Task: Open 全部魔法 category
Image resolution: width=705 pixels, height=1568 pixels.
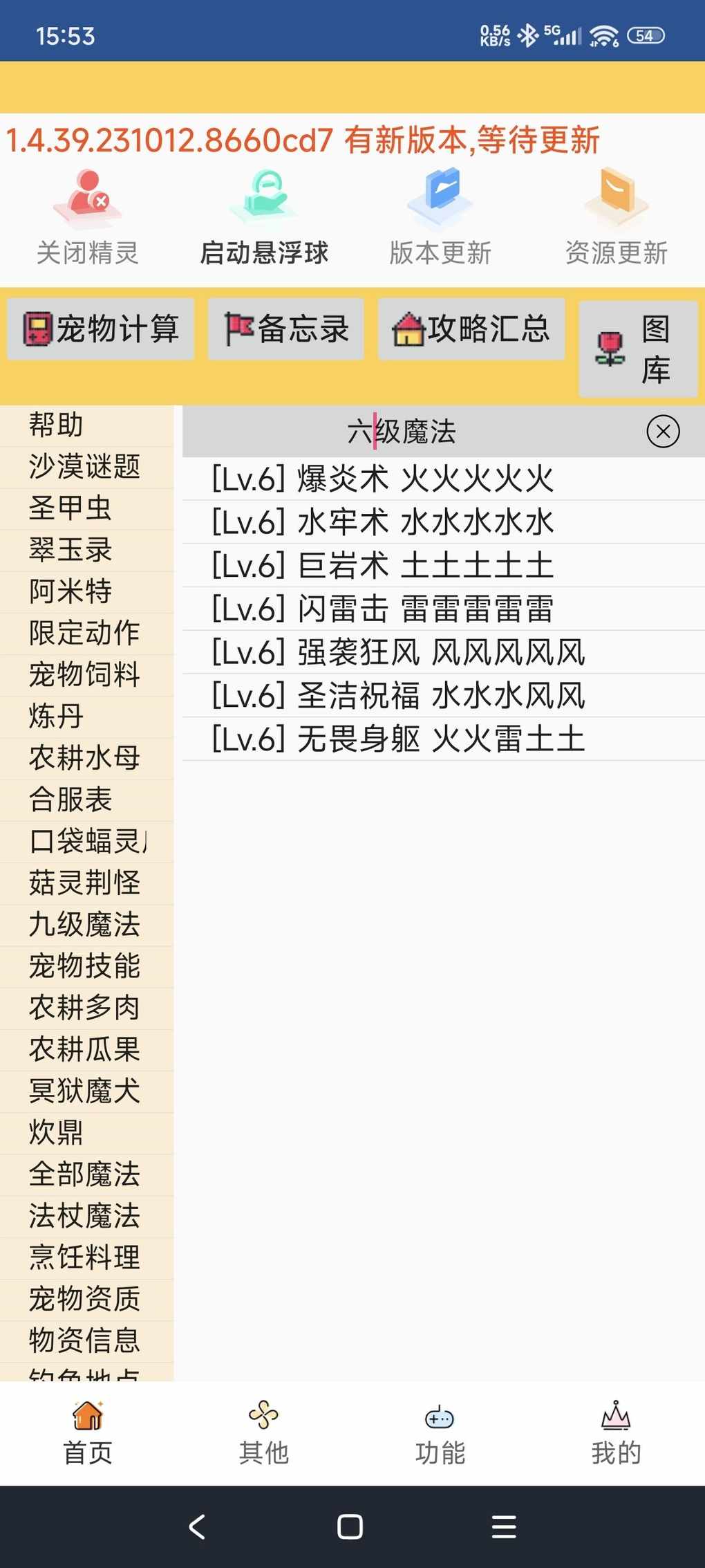Action: pyautogui.click(x=85, y=1174)
